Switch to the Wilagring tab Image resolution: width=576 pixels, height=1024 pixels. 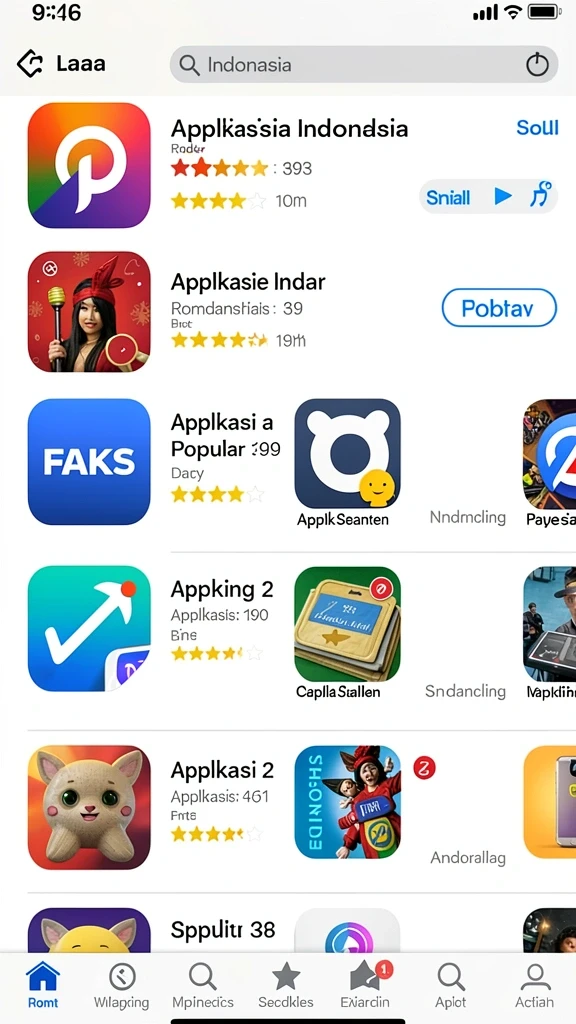(121, 985)
